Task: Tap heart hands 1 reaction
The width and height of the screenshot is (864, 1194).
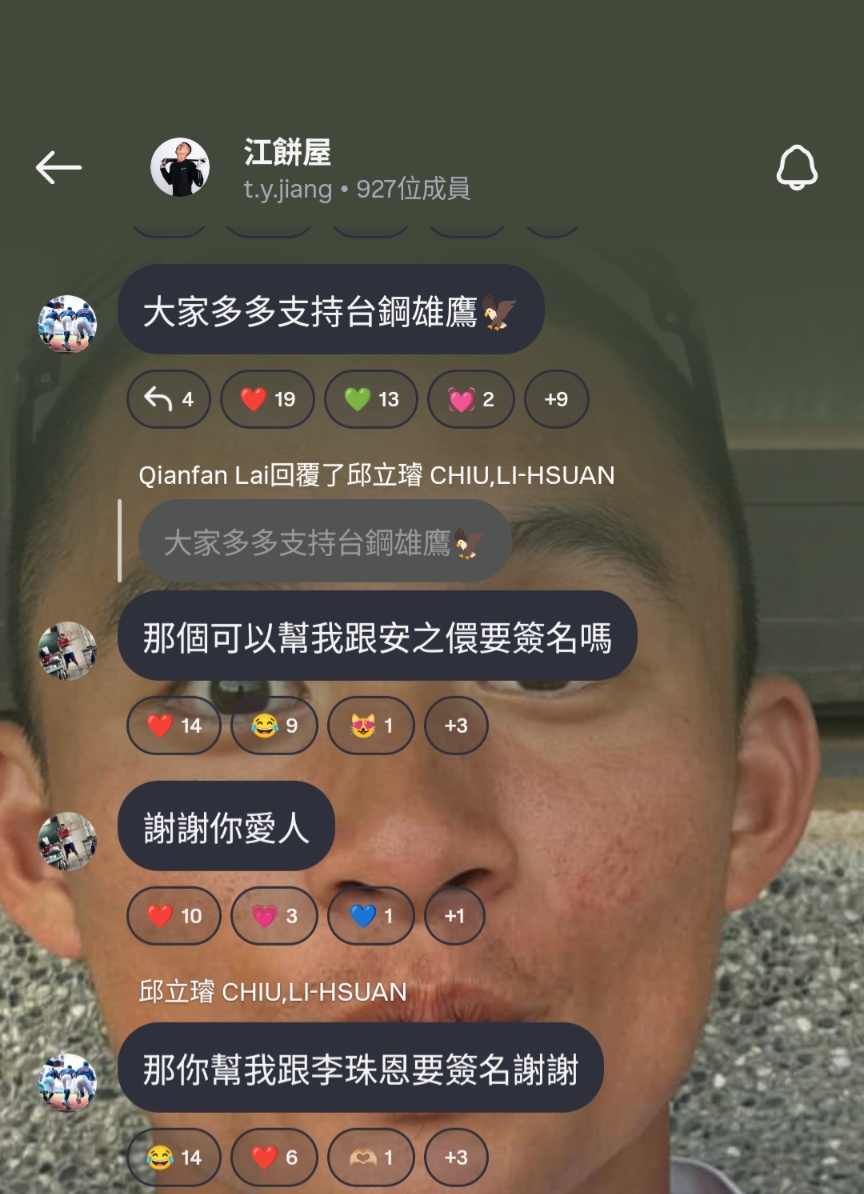Action: click(x=371, y=1158)
